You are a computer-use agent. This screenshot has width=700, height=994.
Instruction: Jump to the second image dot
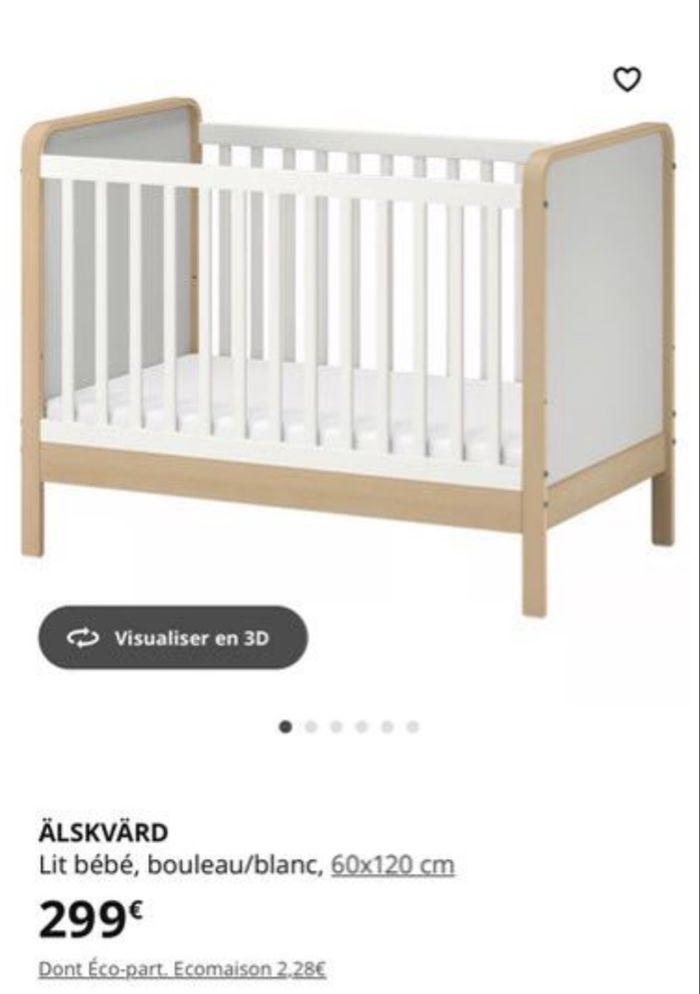click(x=312, y=727)
